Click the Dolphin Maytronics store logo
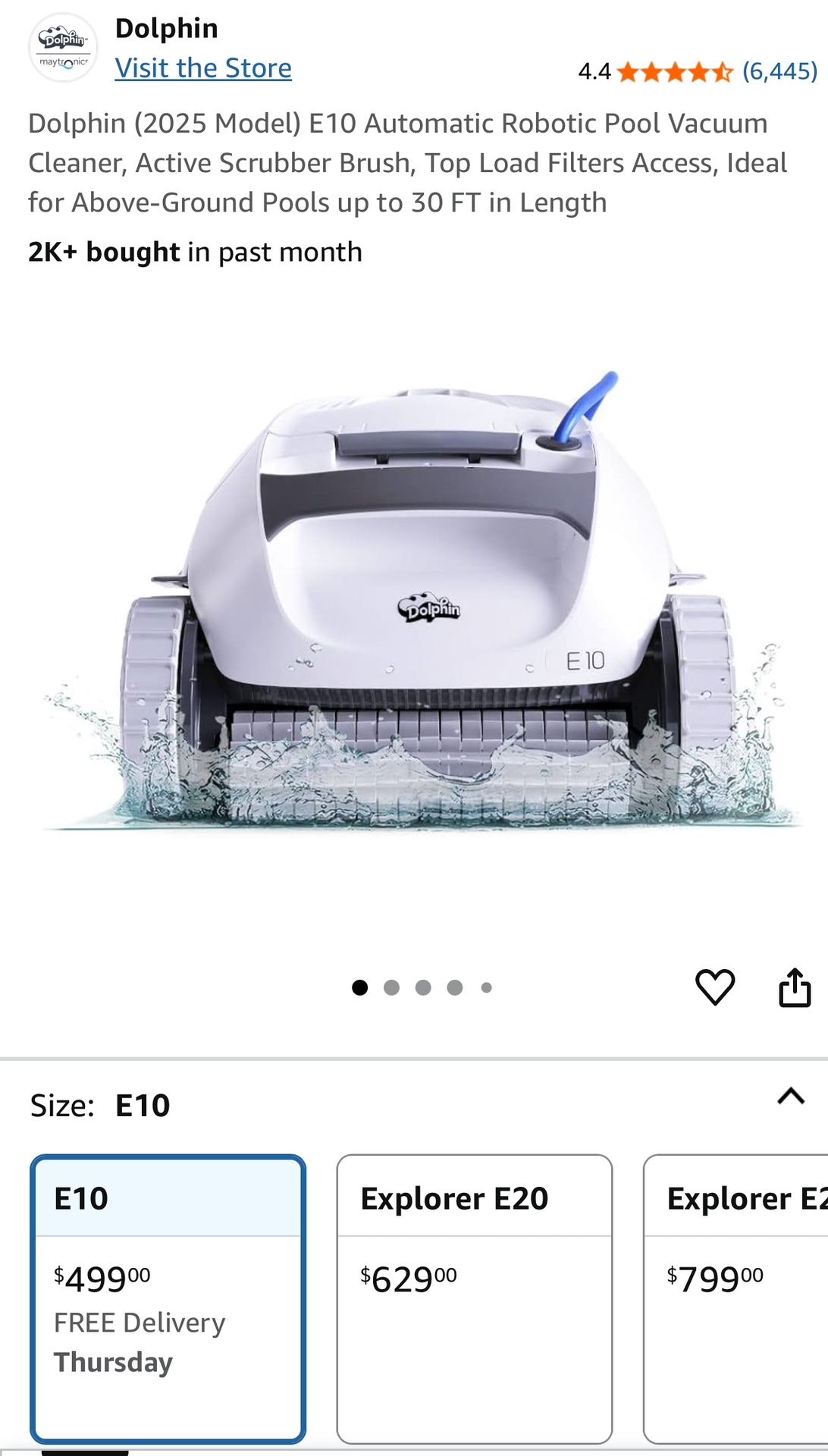Screen dimensions: 828x1456 tap(64, 47)
